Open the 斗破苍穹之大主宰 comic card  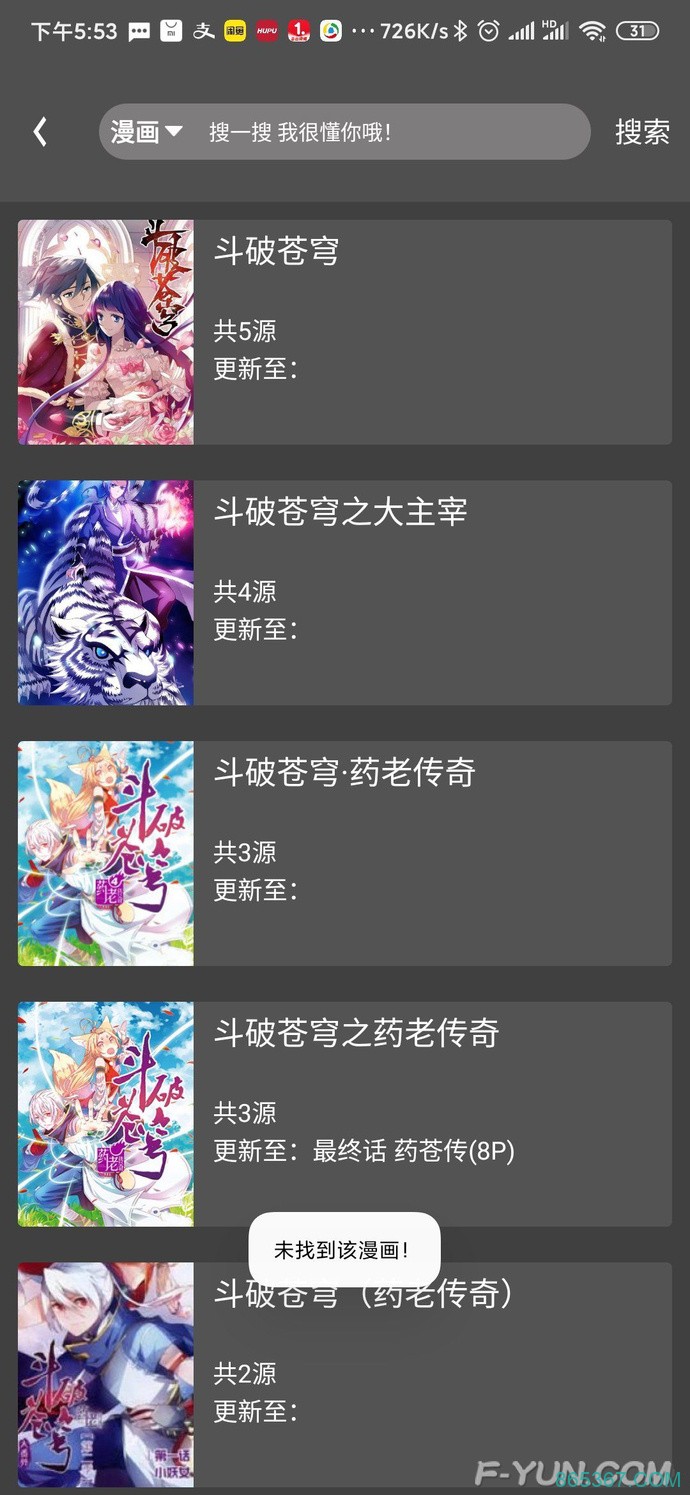click(344, 592)
